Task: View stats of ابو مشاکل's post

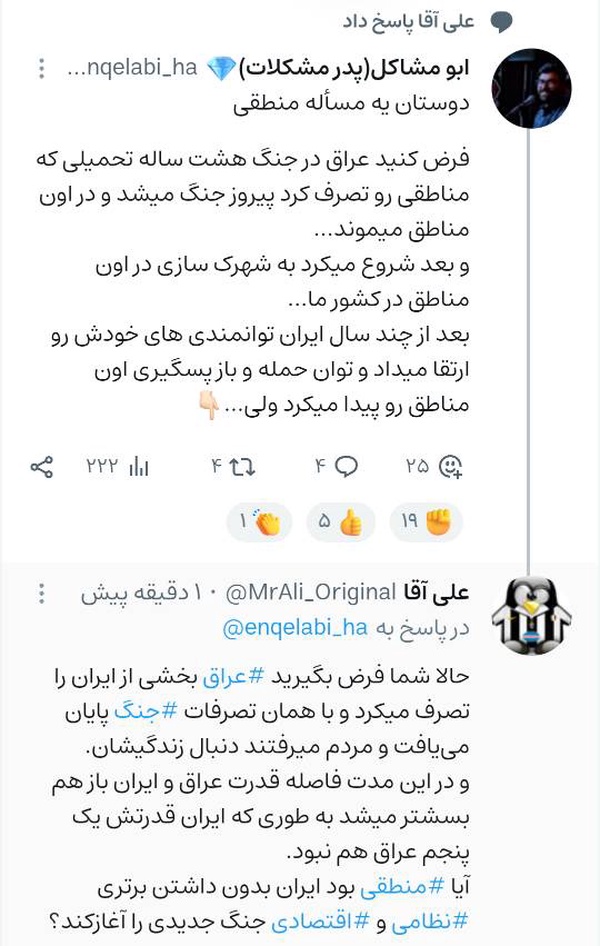Action: pyautogui.click(x=117, y=466)
